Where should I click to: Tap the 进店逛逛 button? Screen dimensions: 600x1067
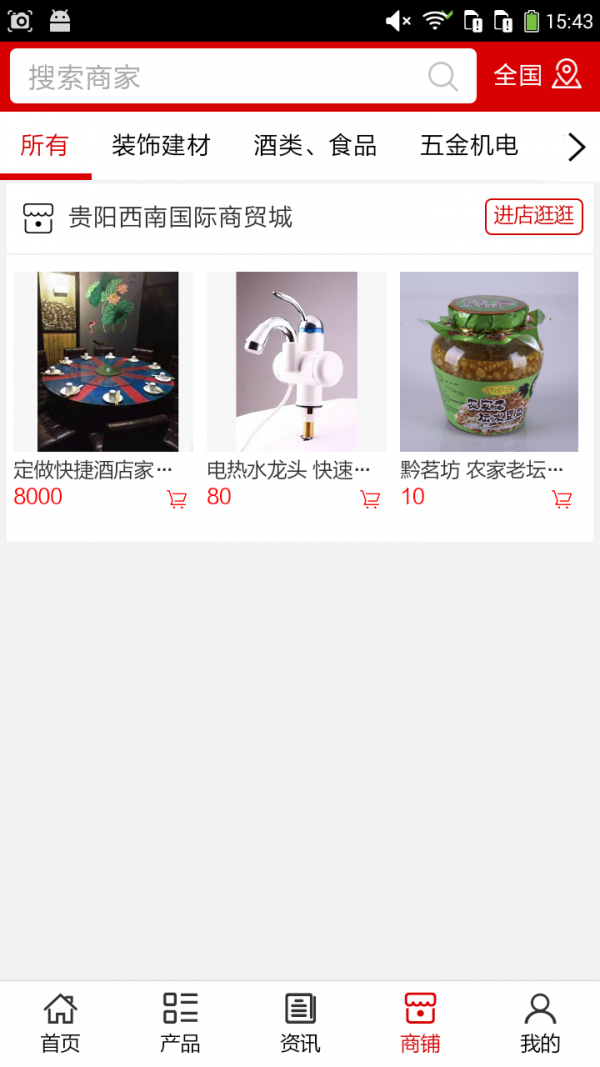(x=534, y=216)
